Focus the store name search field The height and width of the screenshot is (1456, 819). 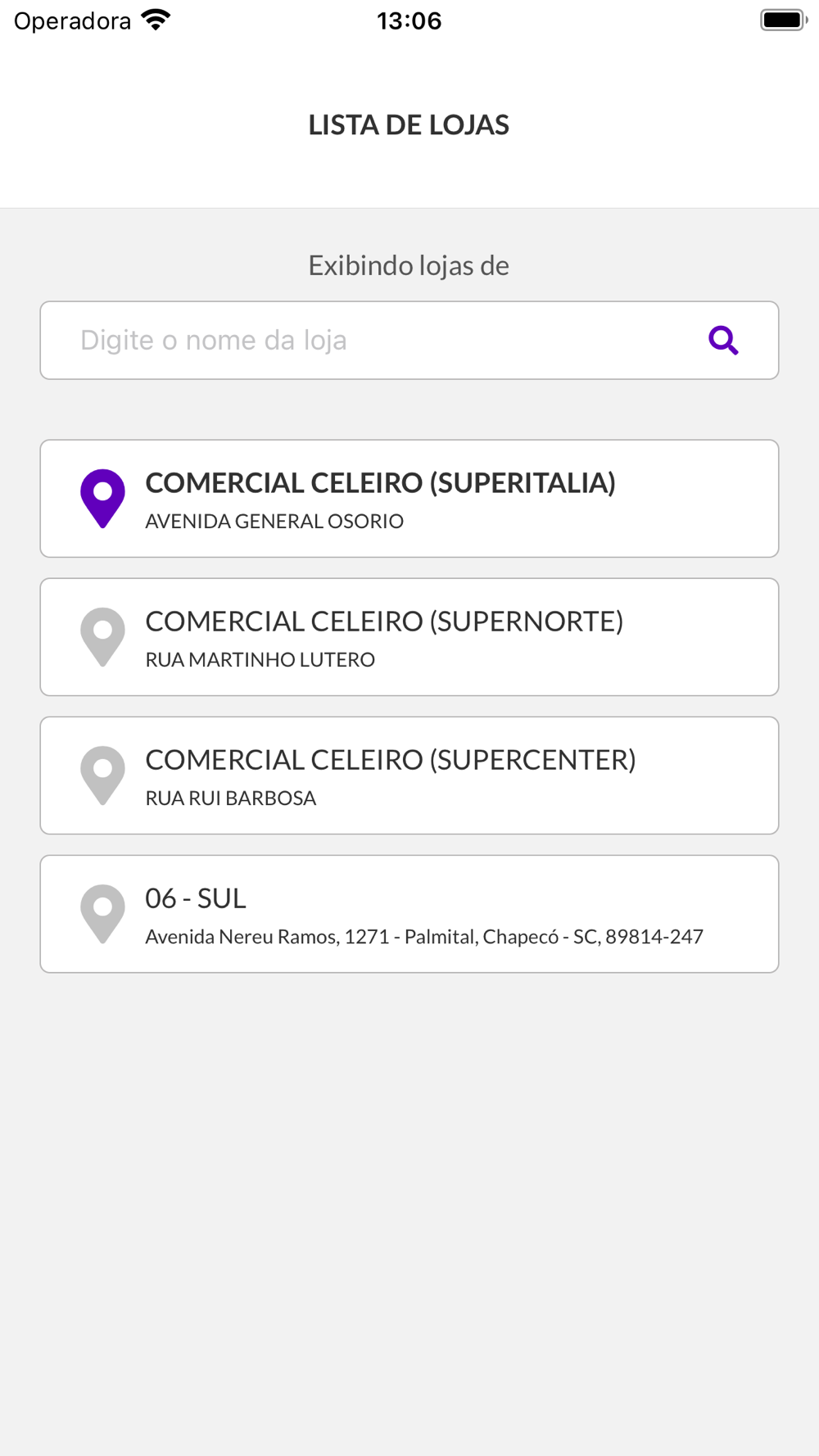coord(409,340)
